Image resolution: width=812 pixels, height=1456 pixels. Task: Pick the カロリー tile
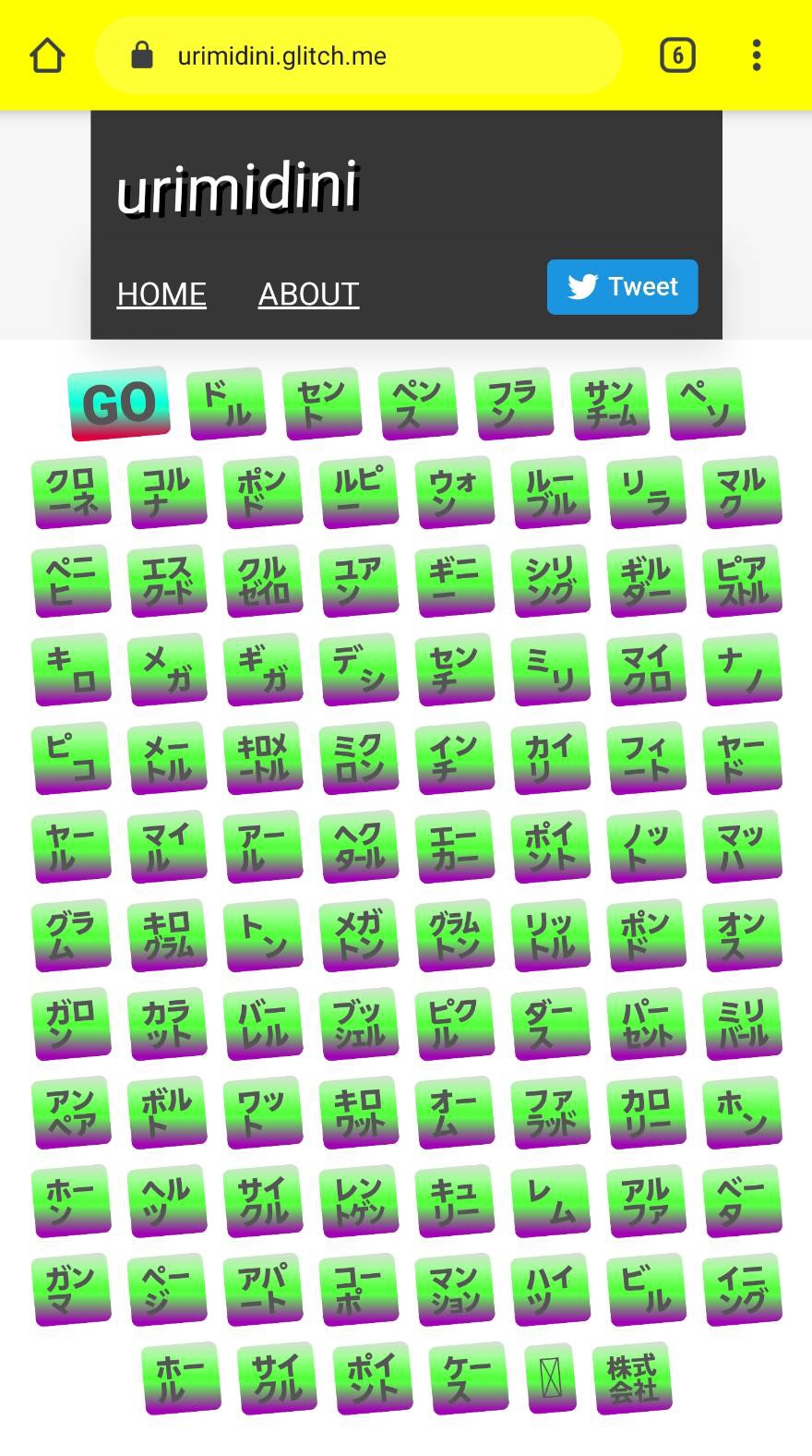tap(647, 1113)
